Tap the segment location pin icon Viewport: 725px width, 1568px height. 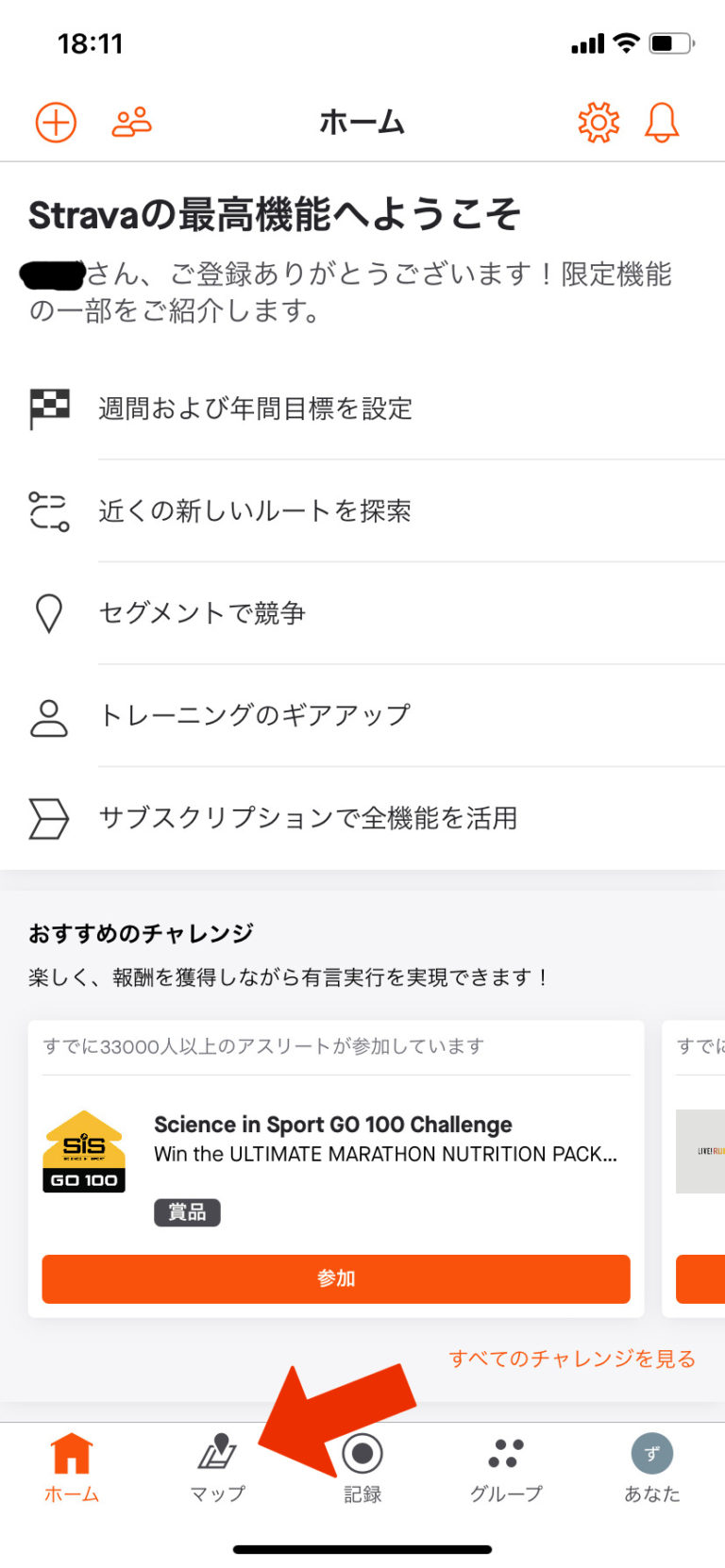[x=49, y=613]
